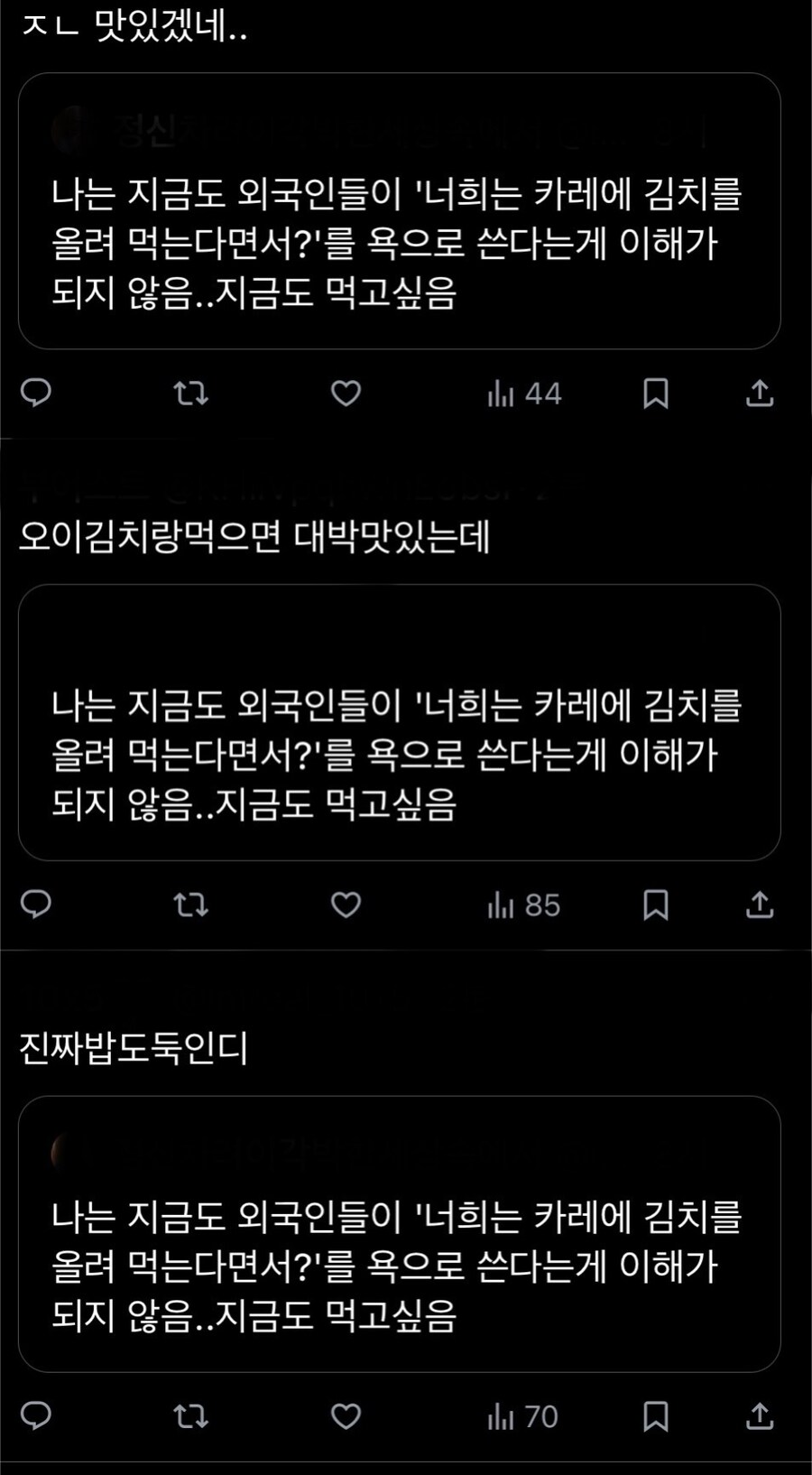Reply to the top quoted kimchi curry tweet
This screenshot has height=1475, width=812.
36,394
